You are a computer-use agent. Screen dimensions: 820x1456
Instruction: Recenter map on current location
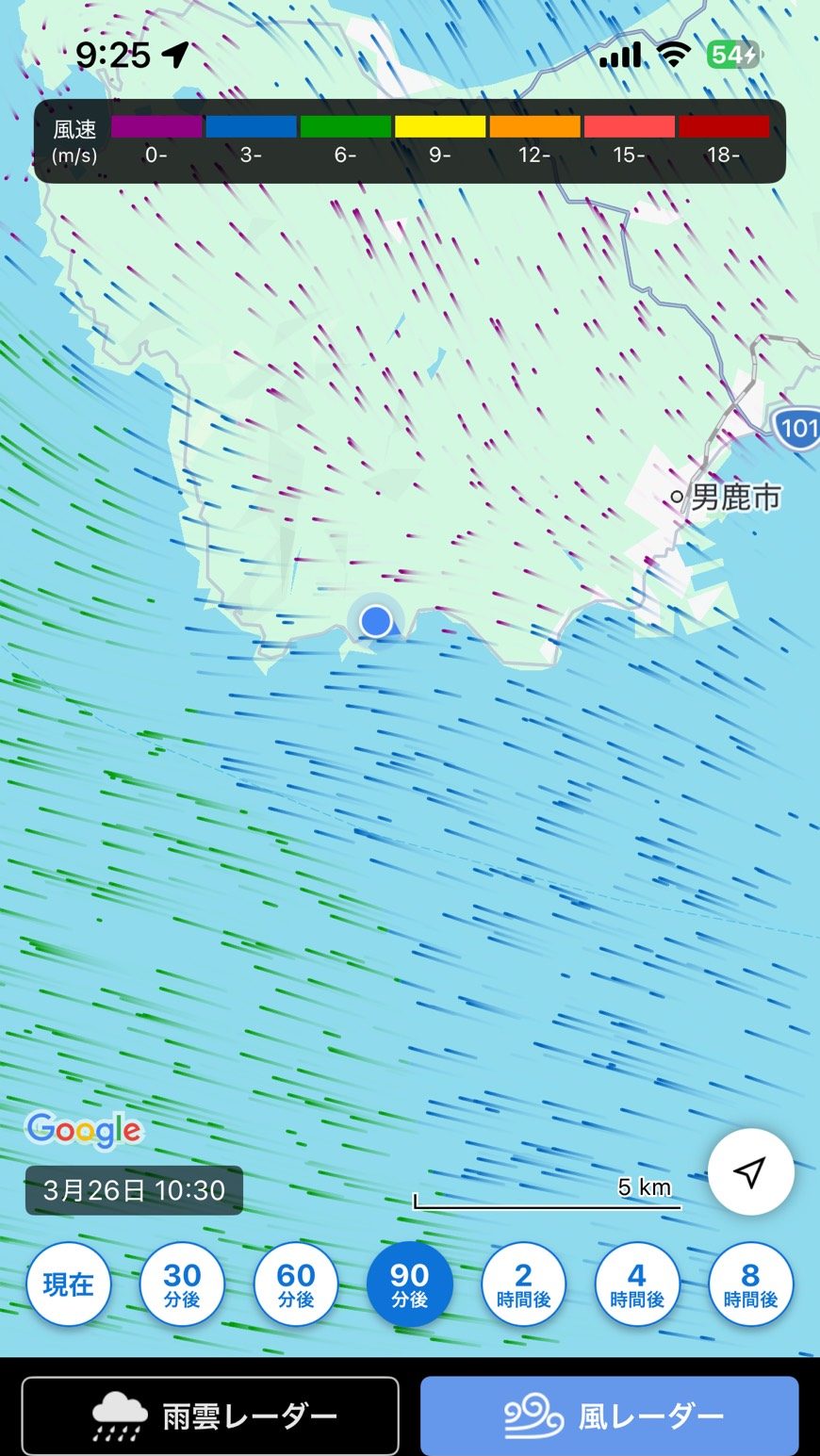[x=750, y=1172]
